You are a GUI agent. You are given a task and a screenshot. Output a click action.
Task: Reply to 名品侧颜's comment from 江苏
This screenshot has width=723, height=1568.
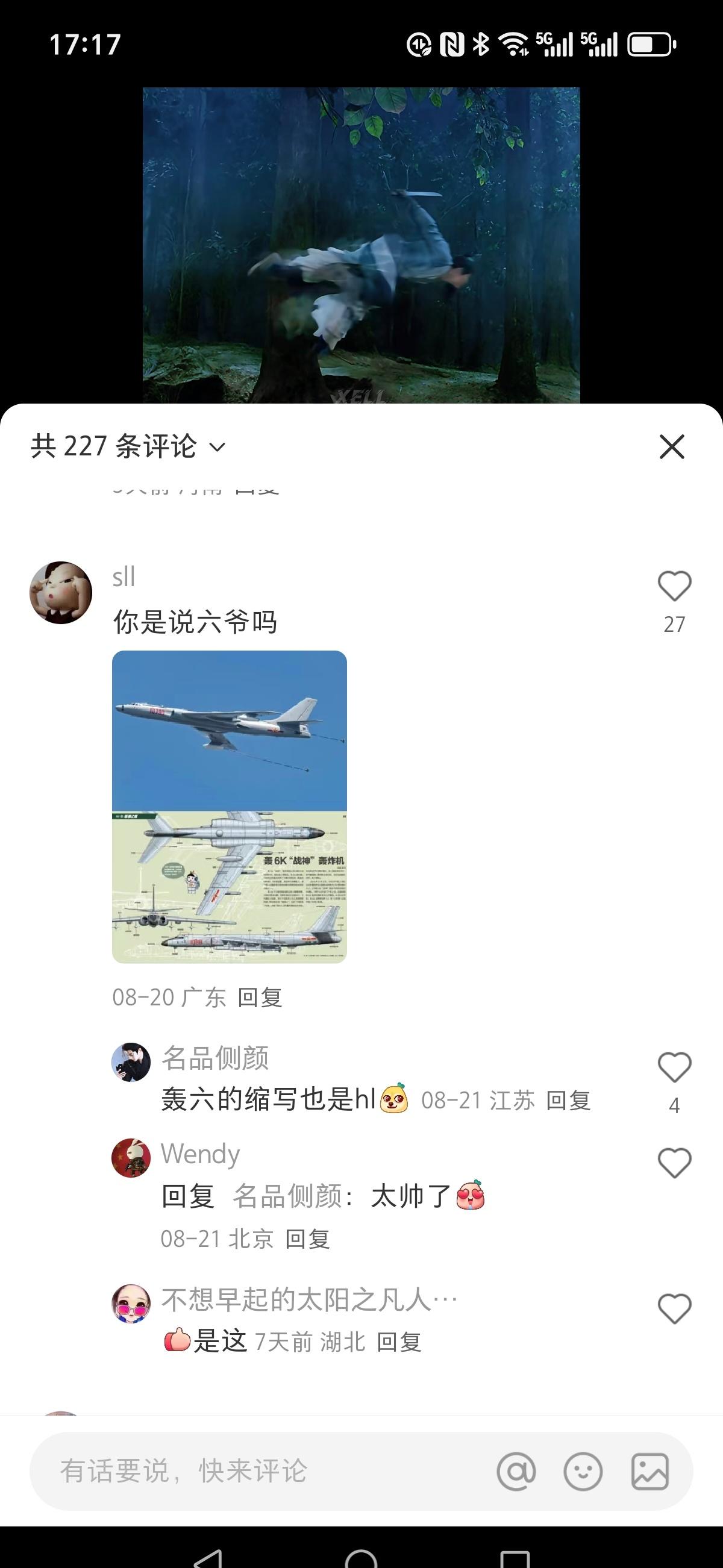coord(568,1101)
